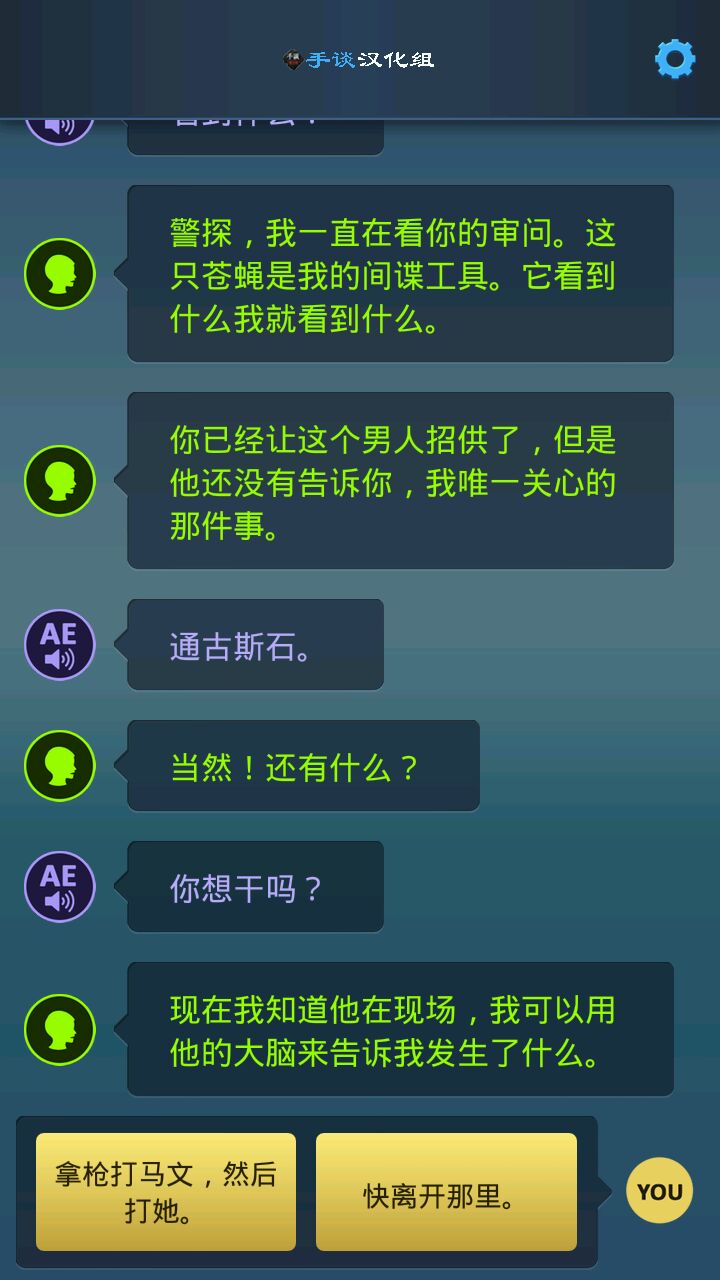
Task: Select reply 快离开那里。
Action: (446, 1192)
